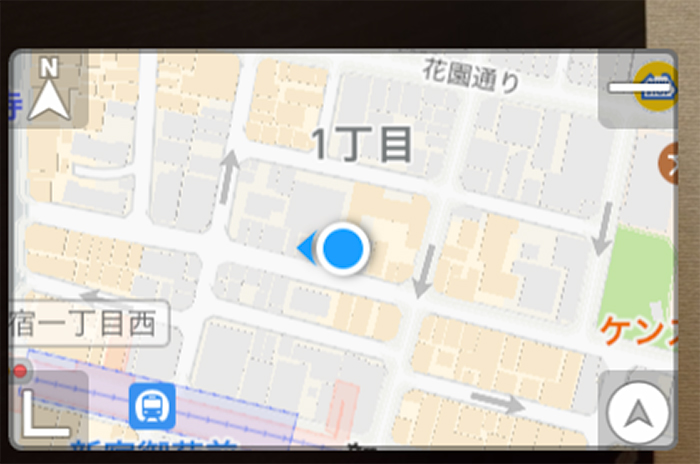Center map with the location arrow button
700x464 pixels.
638,411
